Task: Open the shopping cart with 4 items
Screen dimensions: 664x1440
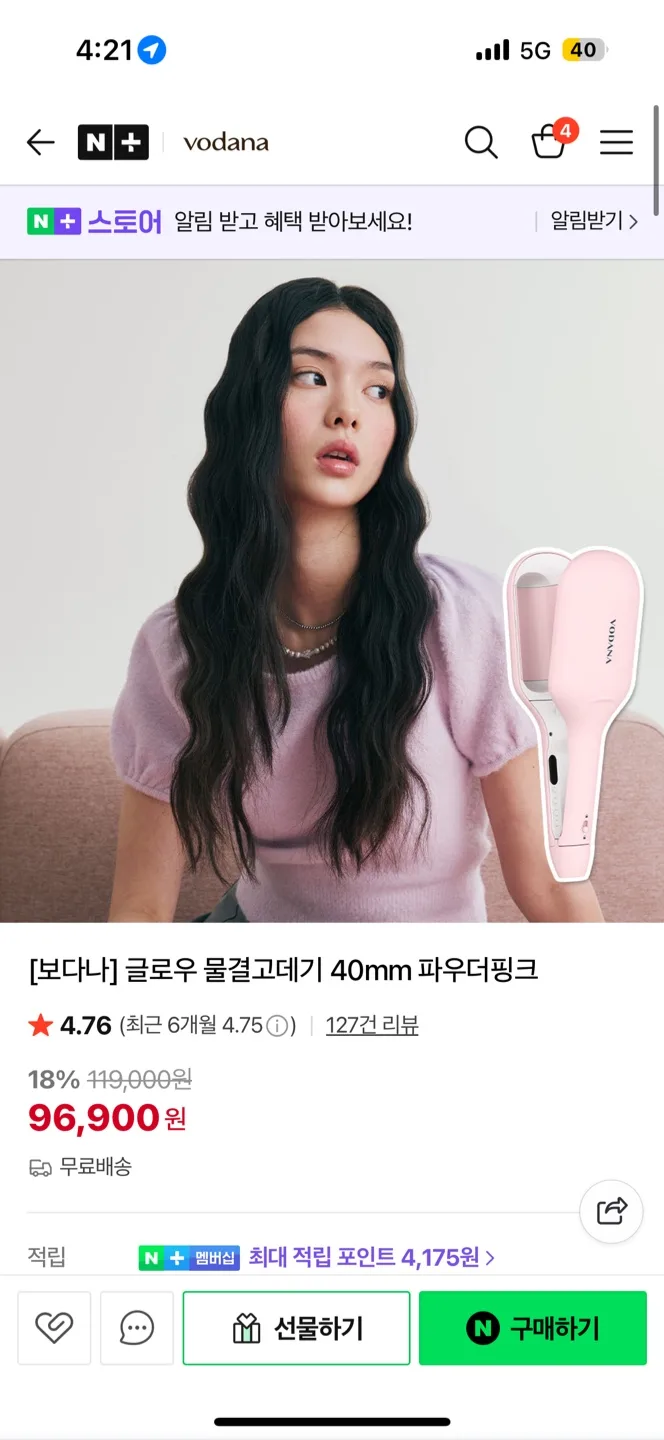Action: 550,141
